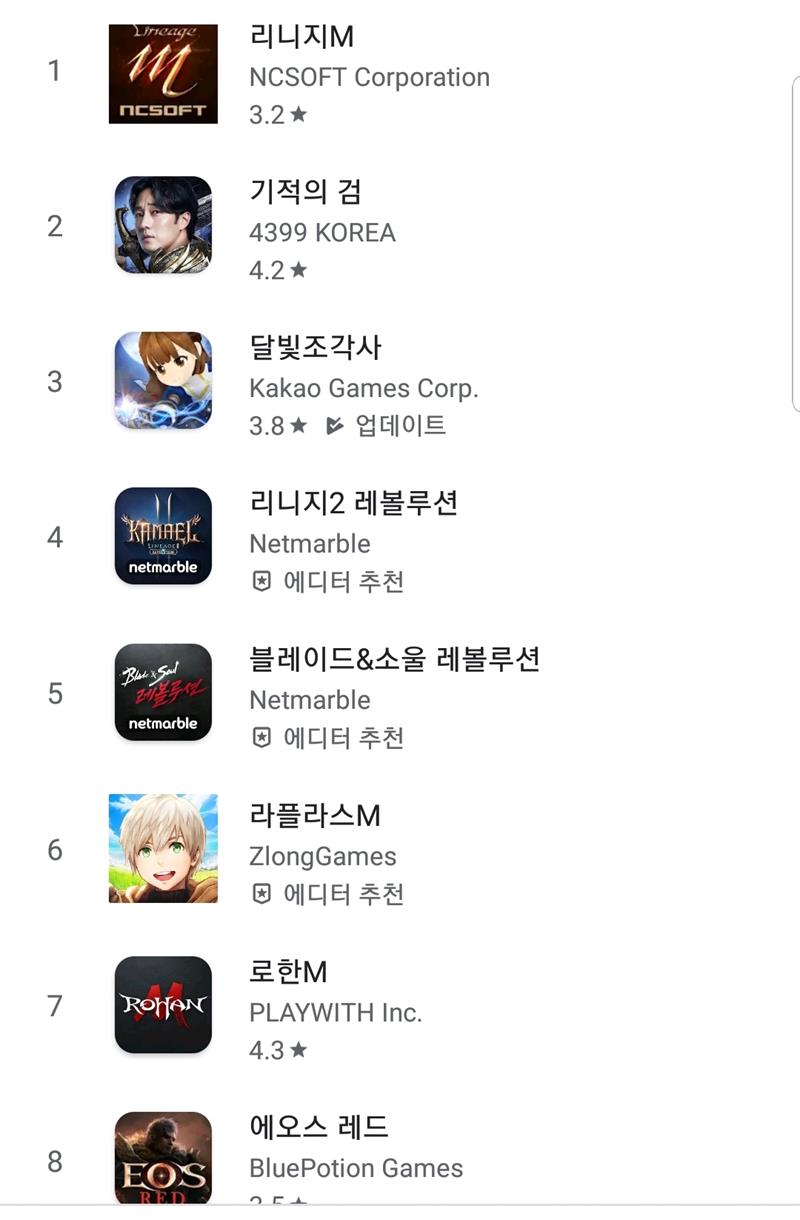Open the 기적의 검 app listing

[305, 193]
